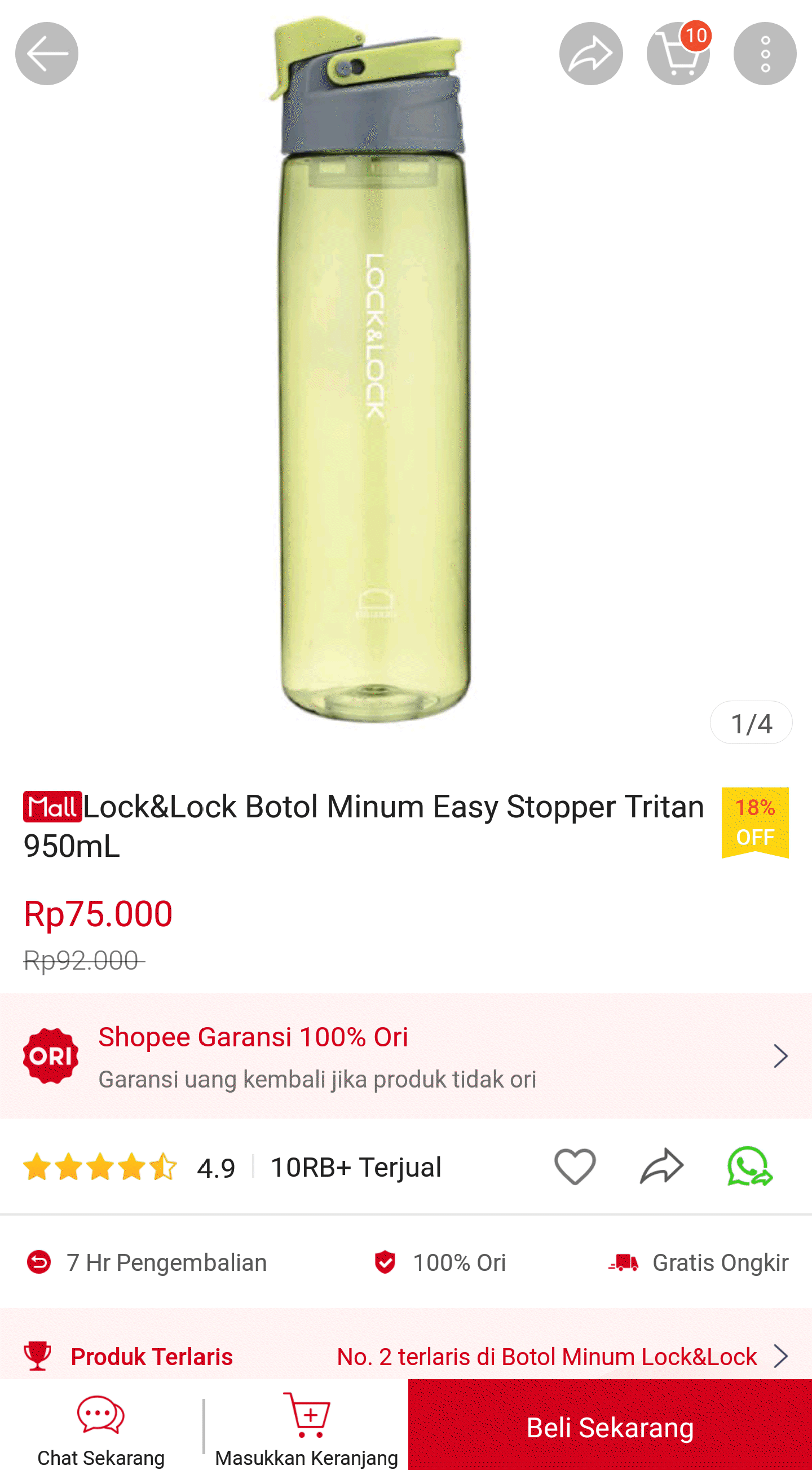The image size is (812, 1470).
Task: Tap 7 Hr Pengembalian return policy info
Action: pyautogui.click(x=147, y=1262)
